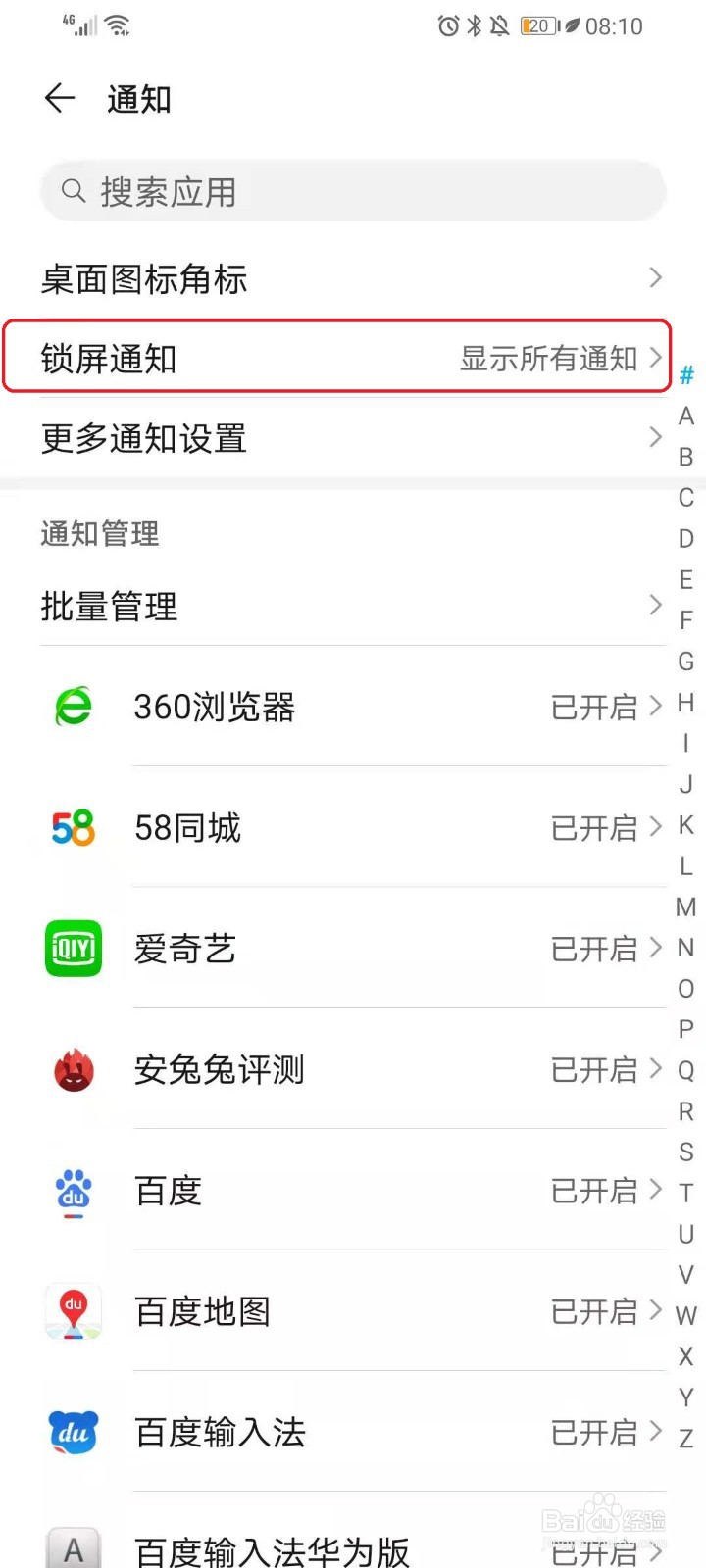Tap the back arrow beside 通知

pyautogui.click(x=59, y=98)
